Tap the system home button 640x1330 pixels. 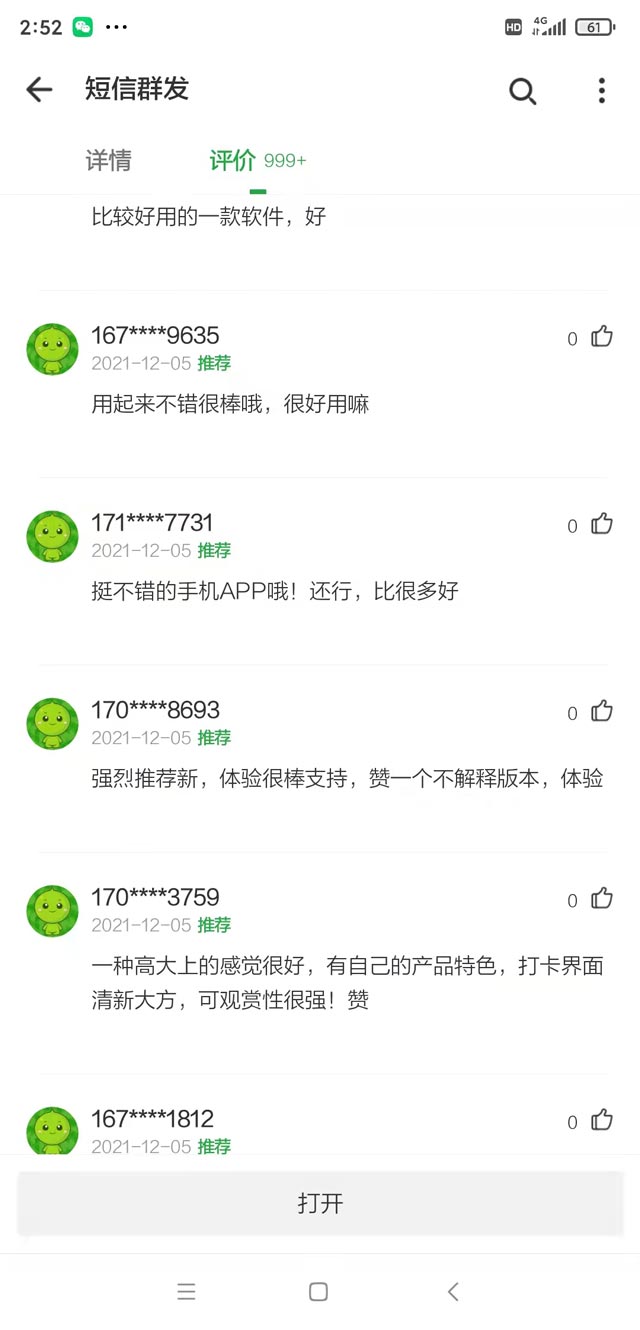point(318,1292)
